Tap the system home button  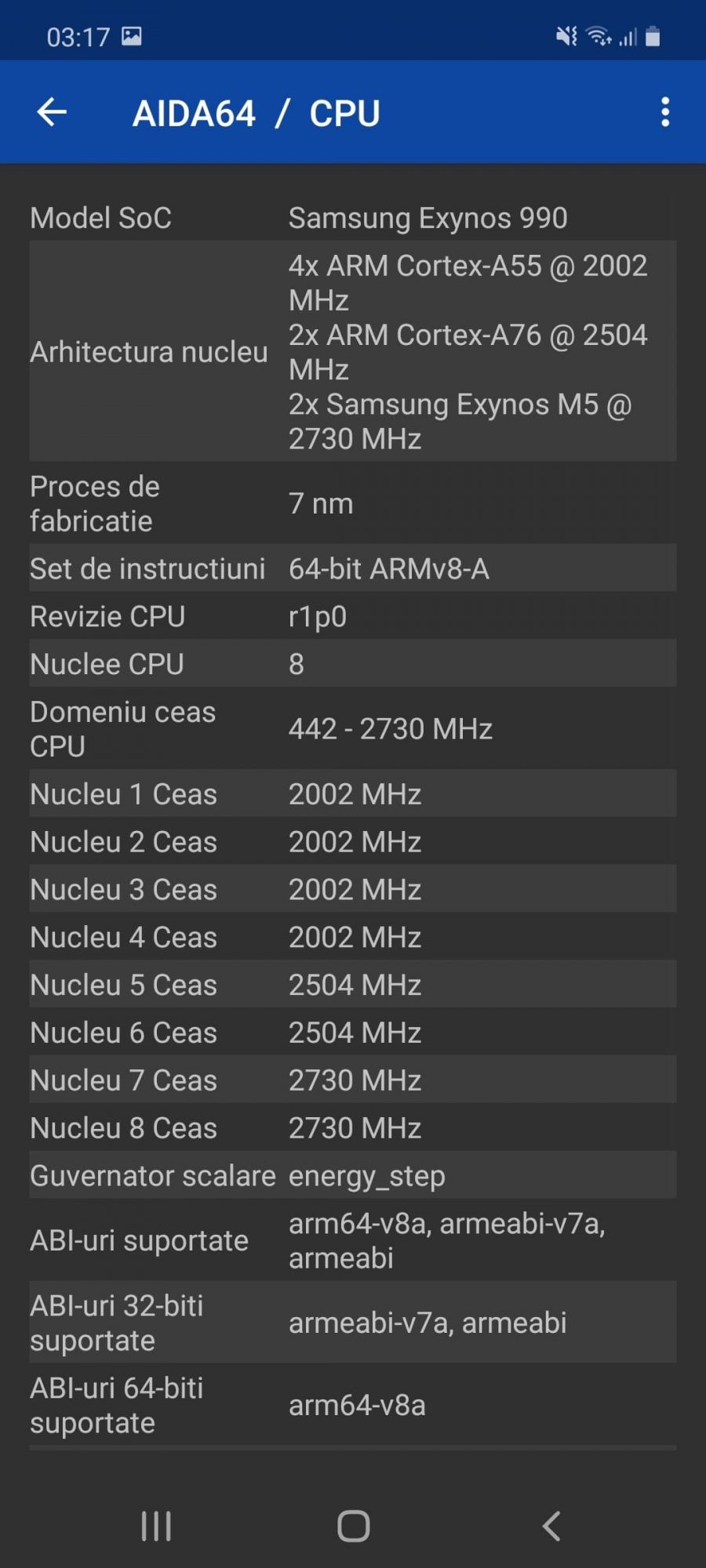353,1526
